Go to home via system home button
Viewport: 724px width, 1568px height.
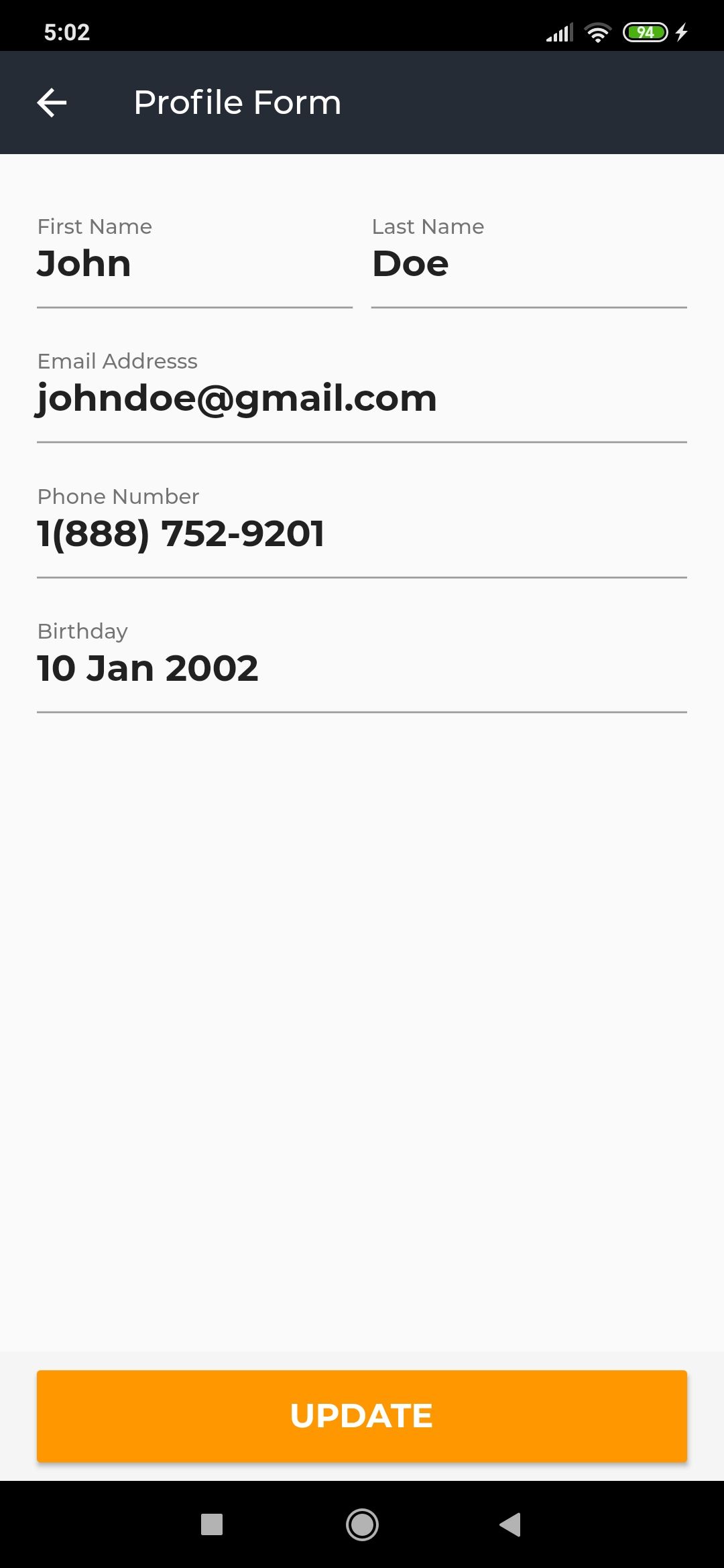click(x=362, y=1524)
